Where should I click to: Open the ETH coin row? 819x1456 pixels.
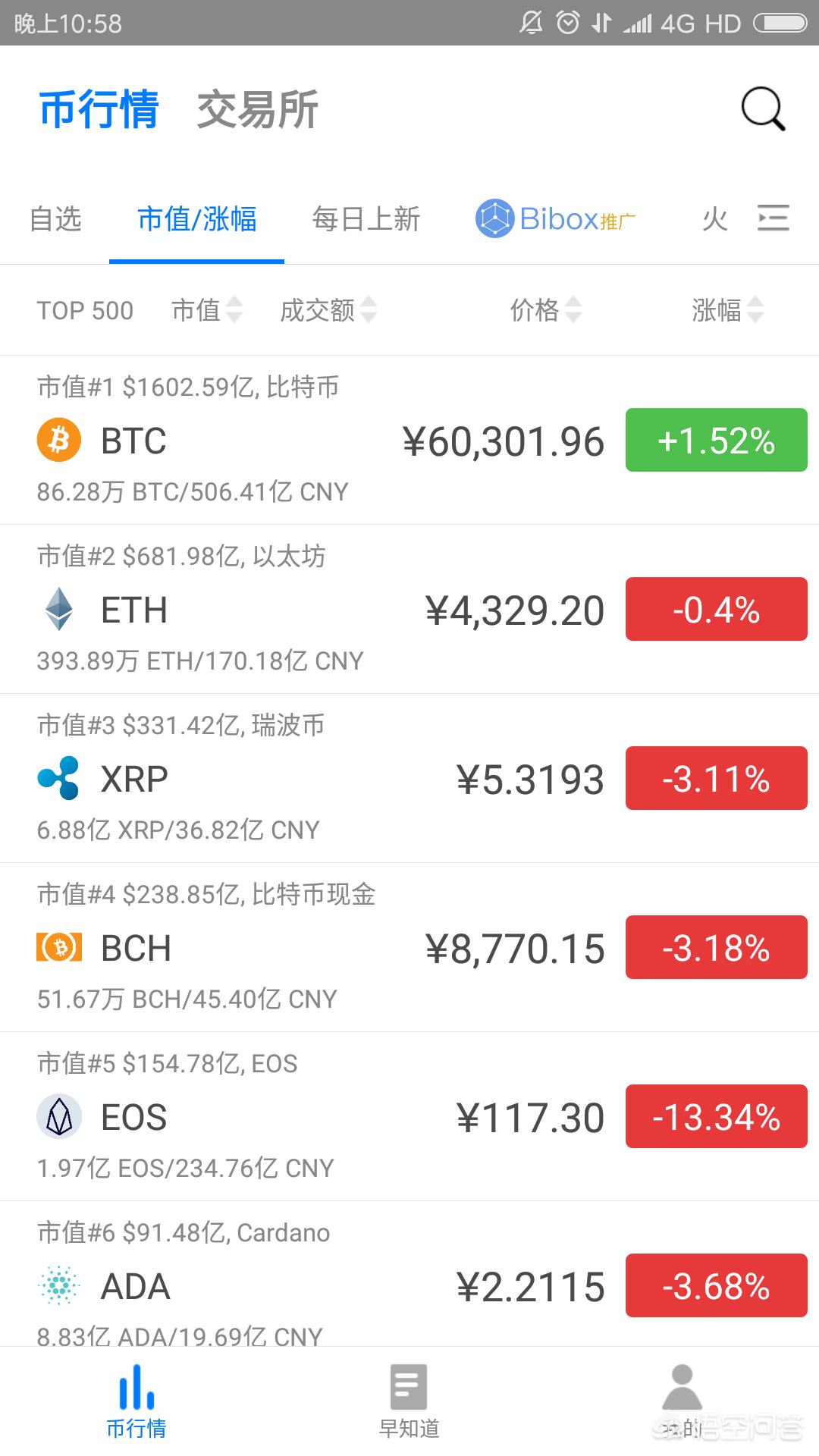click(409, 609)
